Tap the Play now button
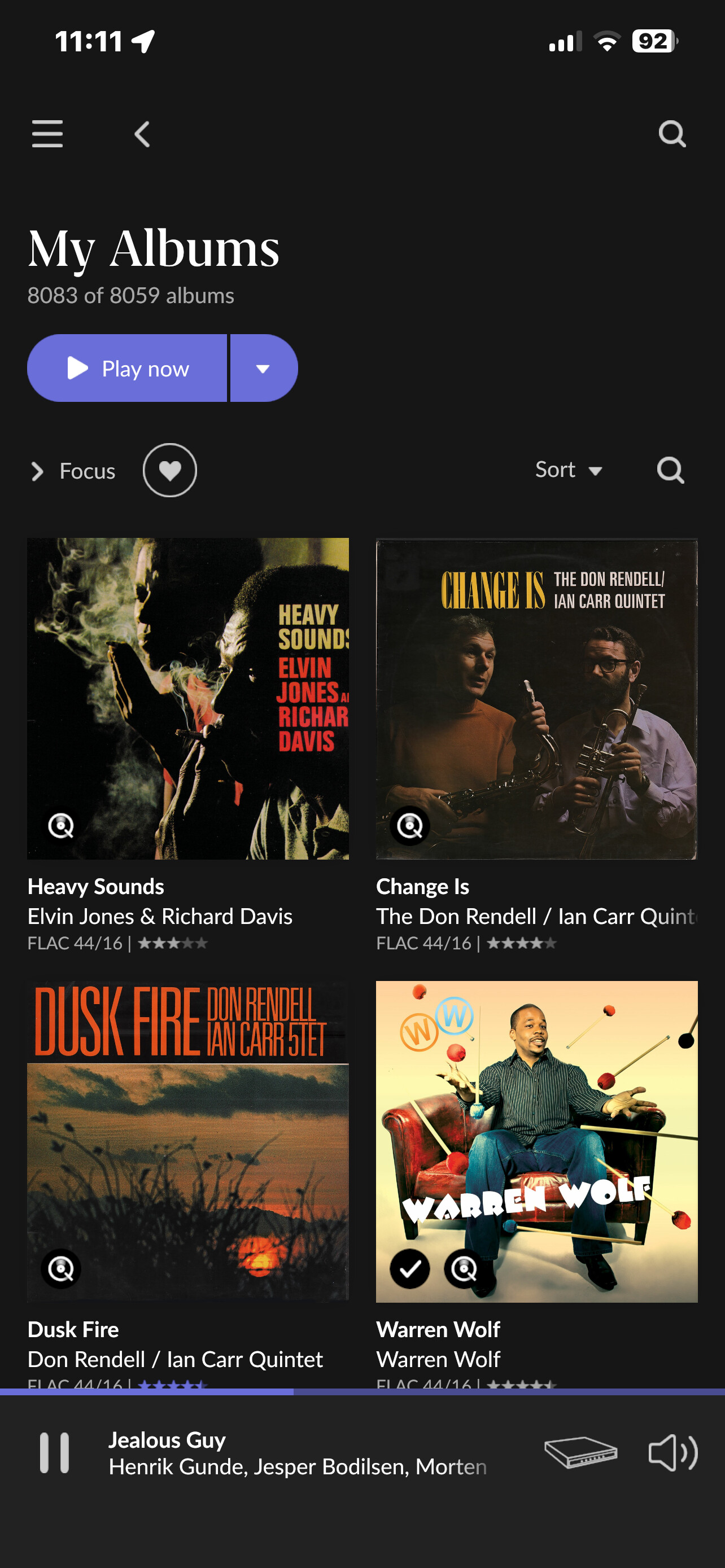This screenshot has height=1568, width=725. (127, 368)
